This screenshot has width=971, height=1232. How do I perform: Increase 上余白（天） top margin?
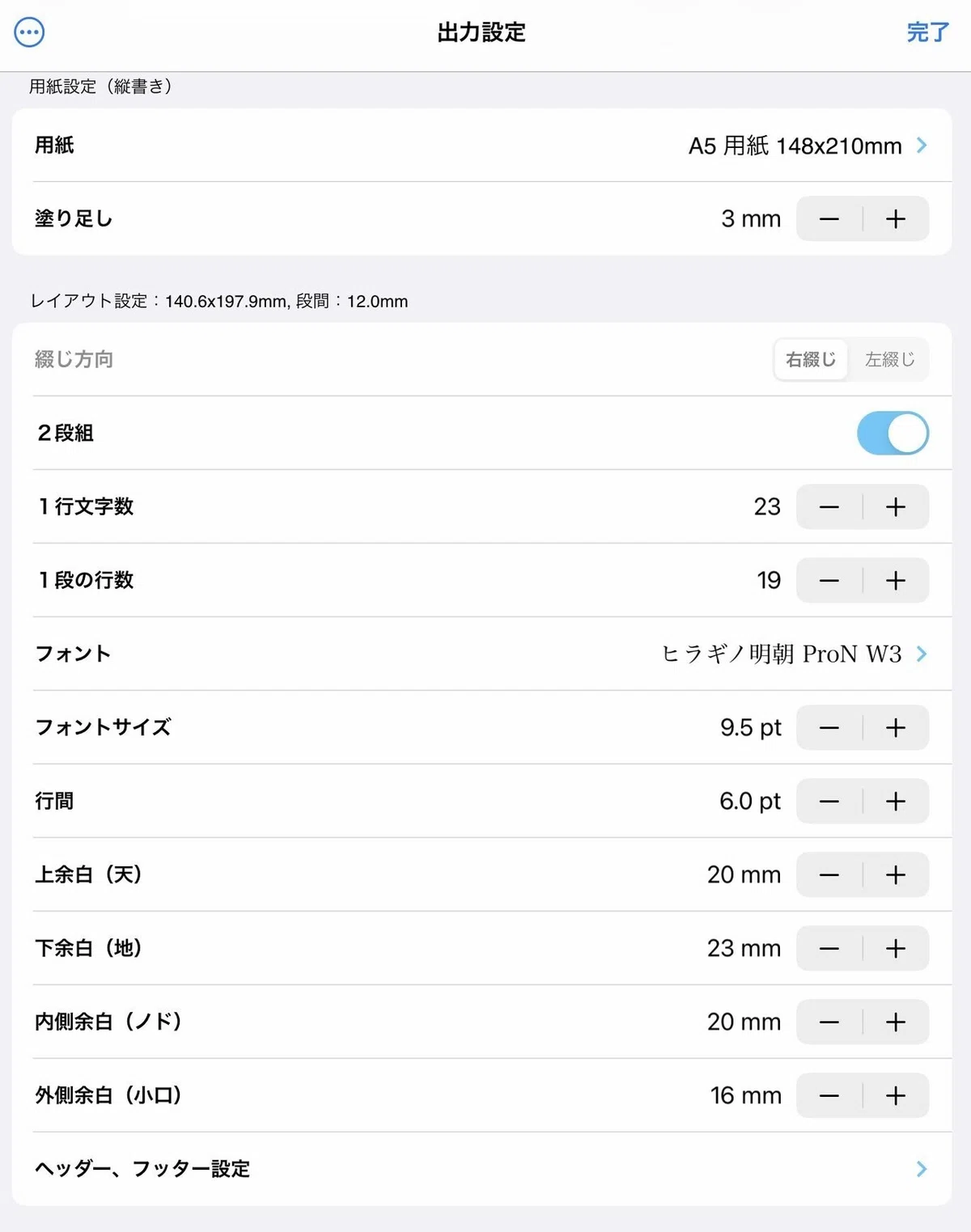click(x=896, y=875)
